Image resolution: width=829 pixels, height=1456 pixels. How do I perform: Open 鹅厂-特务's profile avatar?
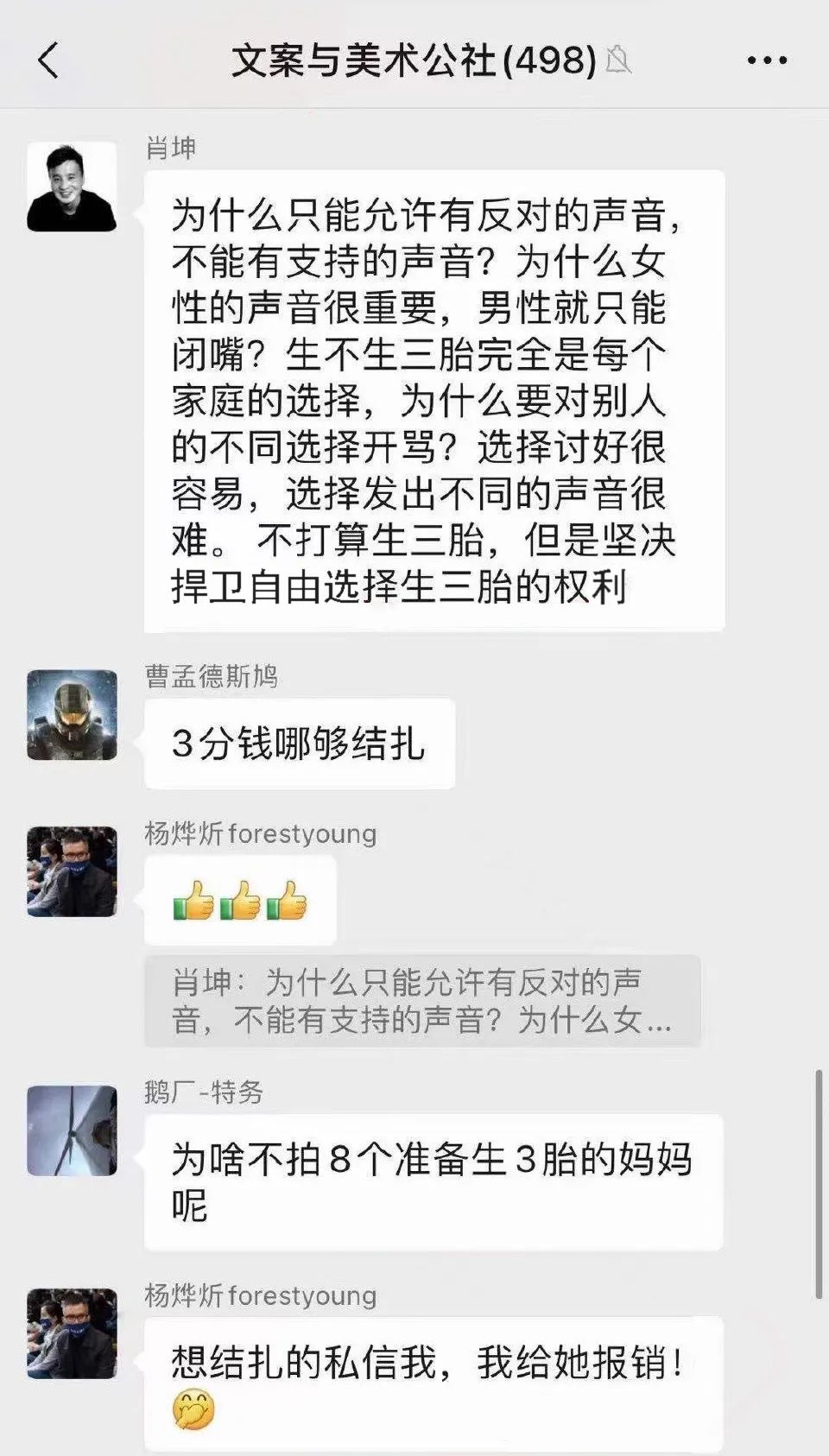coord(72,1130)
